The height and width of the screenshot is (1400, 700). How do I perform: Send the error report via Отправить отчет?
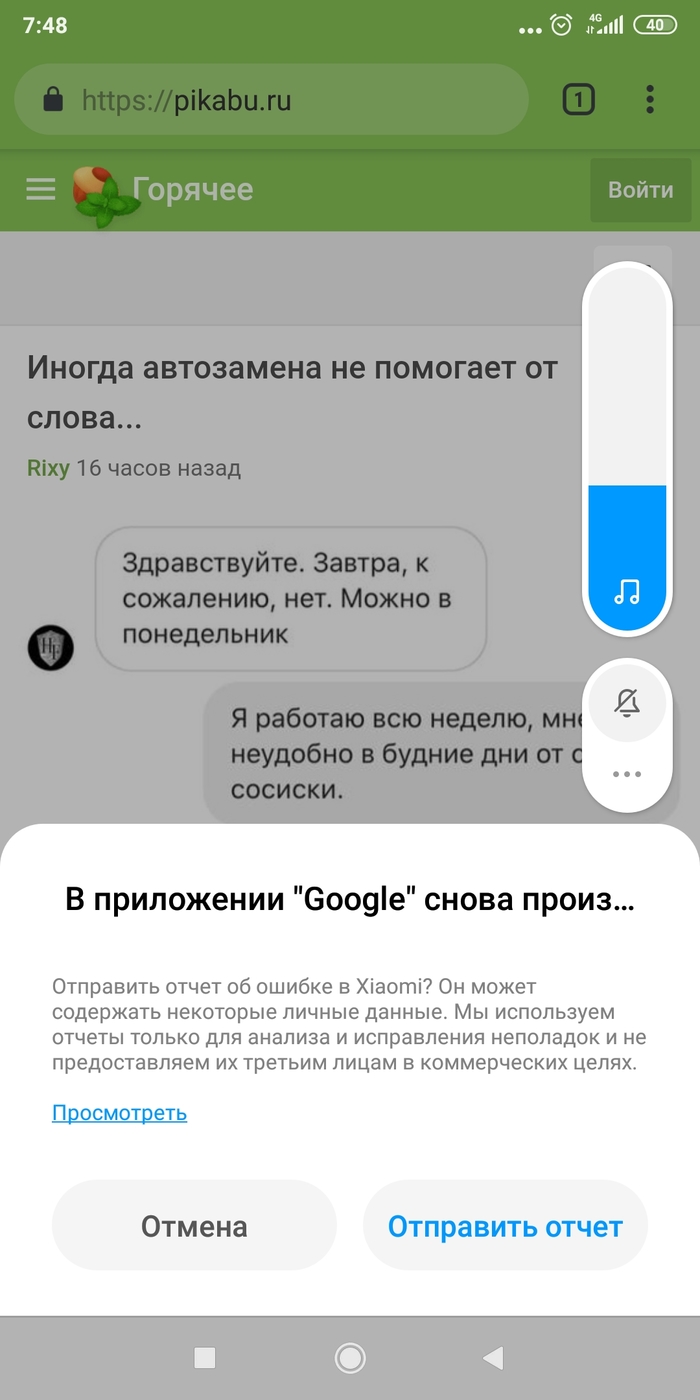click(x=505, y=1226)
